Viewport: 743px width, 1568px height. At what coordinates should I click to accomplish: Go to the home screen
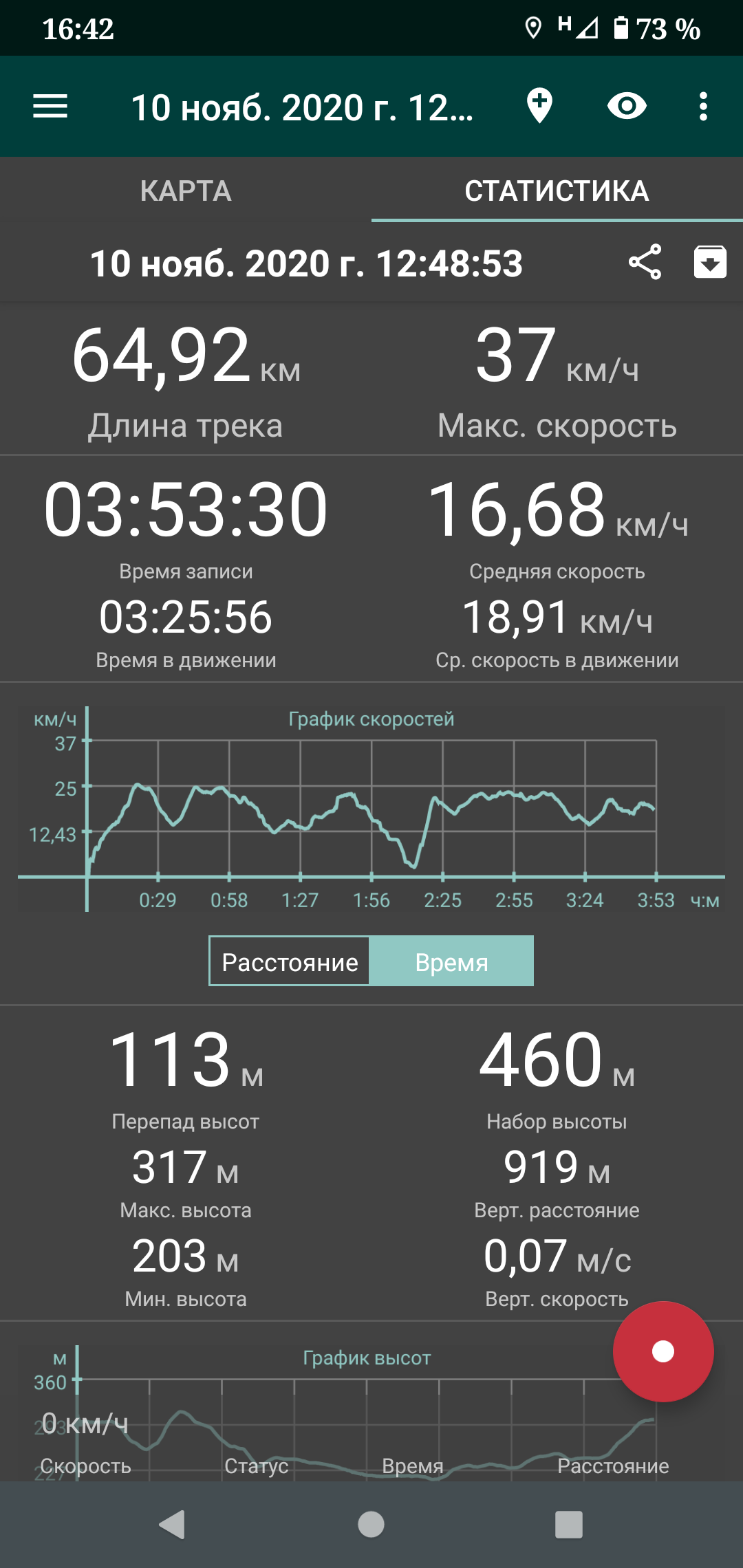pos(371,1525)
